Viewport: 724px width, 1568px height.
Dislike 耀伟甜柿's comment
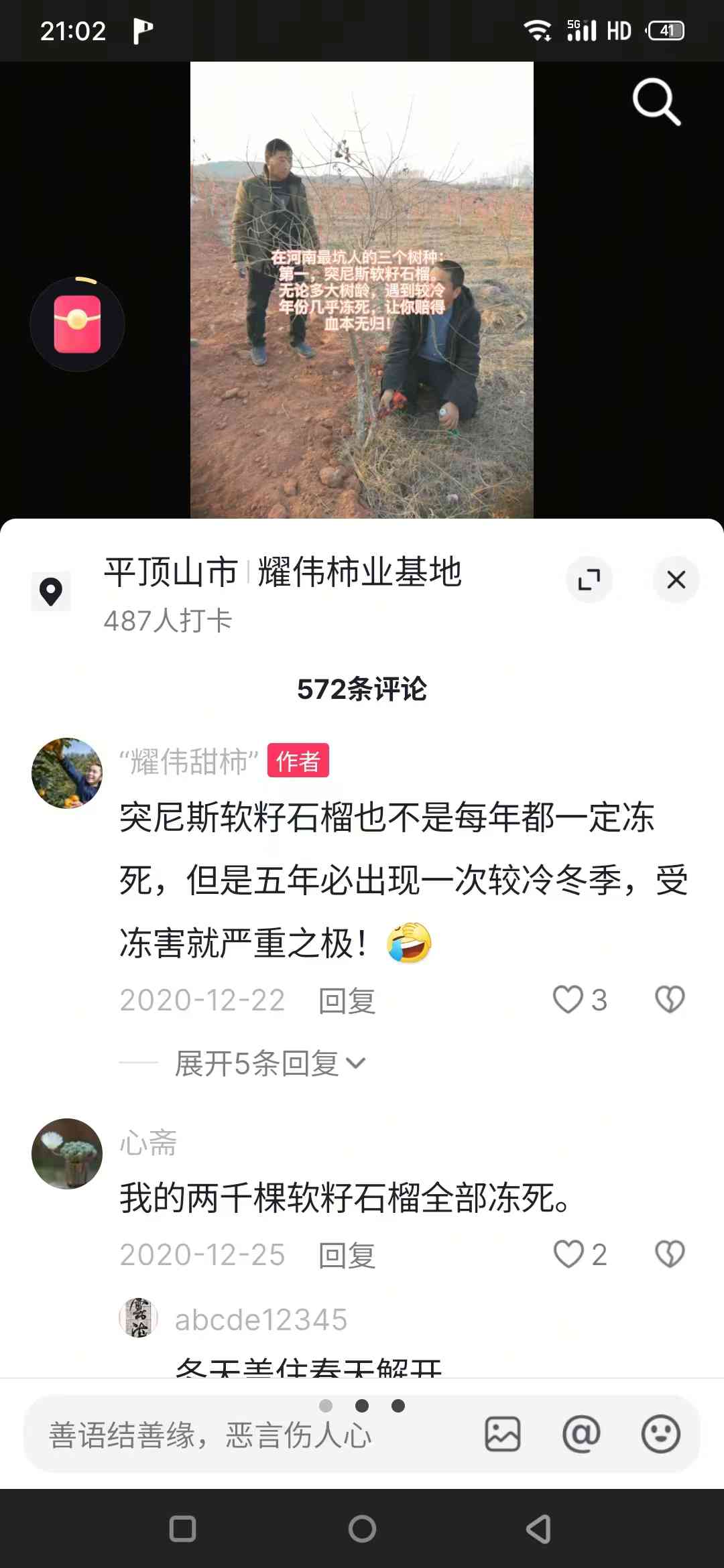(670, 1000)
